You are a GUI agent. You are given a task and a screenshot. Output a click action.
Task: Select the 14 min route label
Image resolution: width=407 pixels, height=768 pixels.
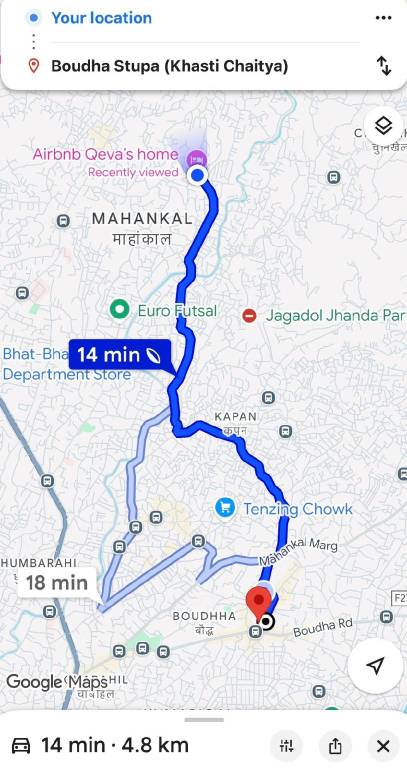pyautogui.click(x=120, y=354)
